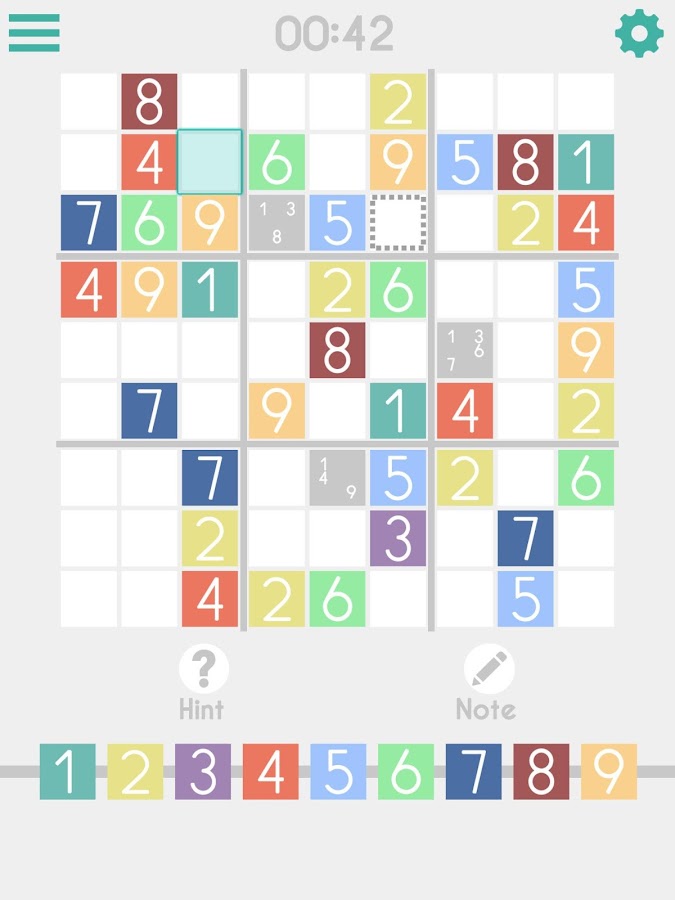Image resolution: width=675 pixels, height=900 pixels.
Task: Select number 5 from the palette
Action: tap(338, 771)
